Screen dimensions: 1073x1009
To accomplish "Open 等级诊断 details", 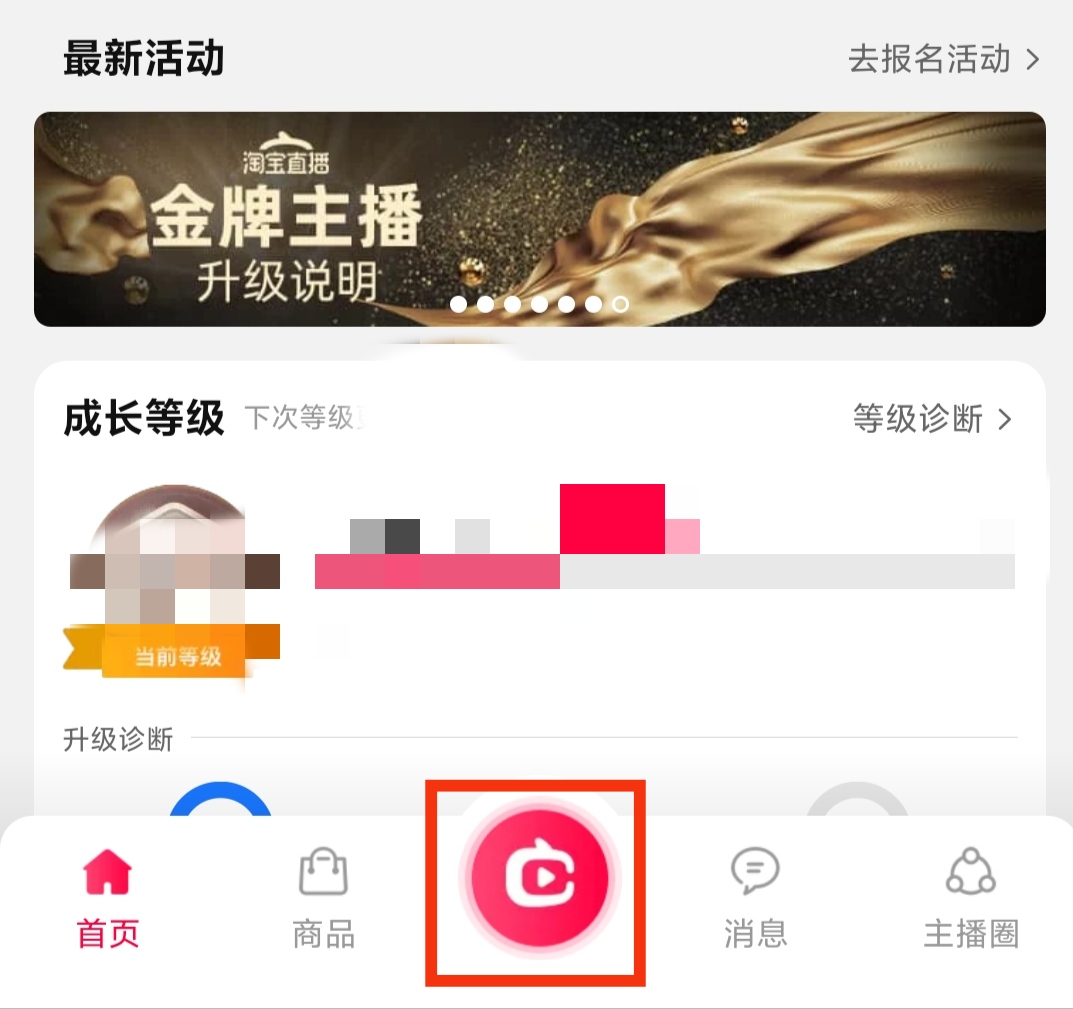I will point(932,419).
